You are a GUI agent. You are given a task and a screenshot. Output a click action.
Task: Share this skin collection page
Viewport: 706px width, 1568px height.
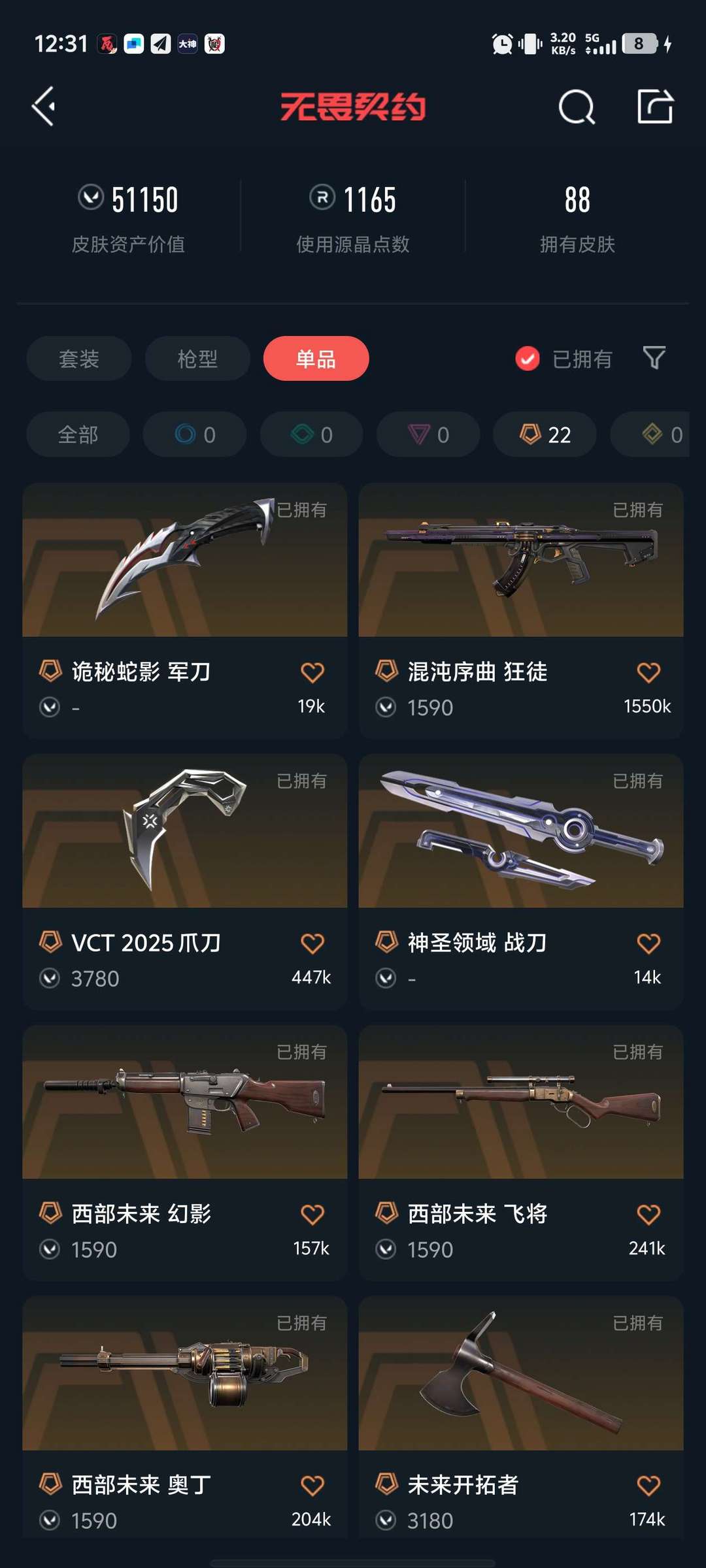tap(655, 106)
